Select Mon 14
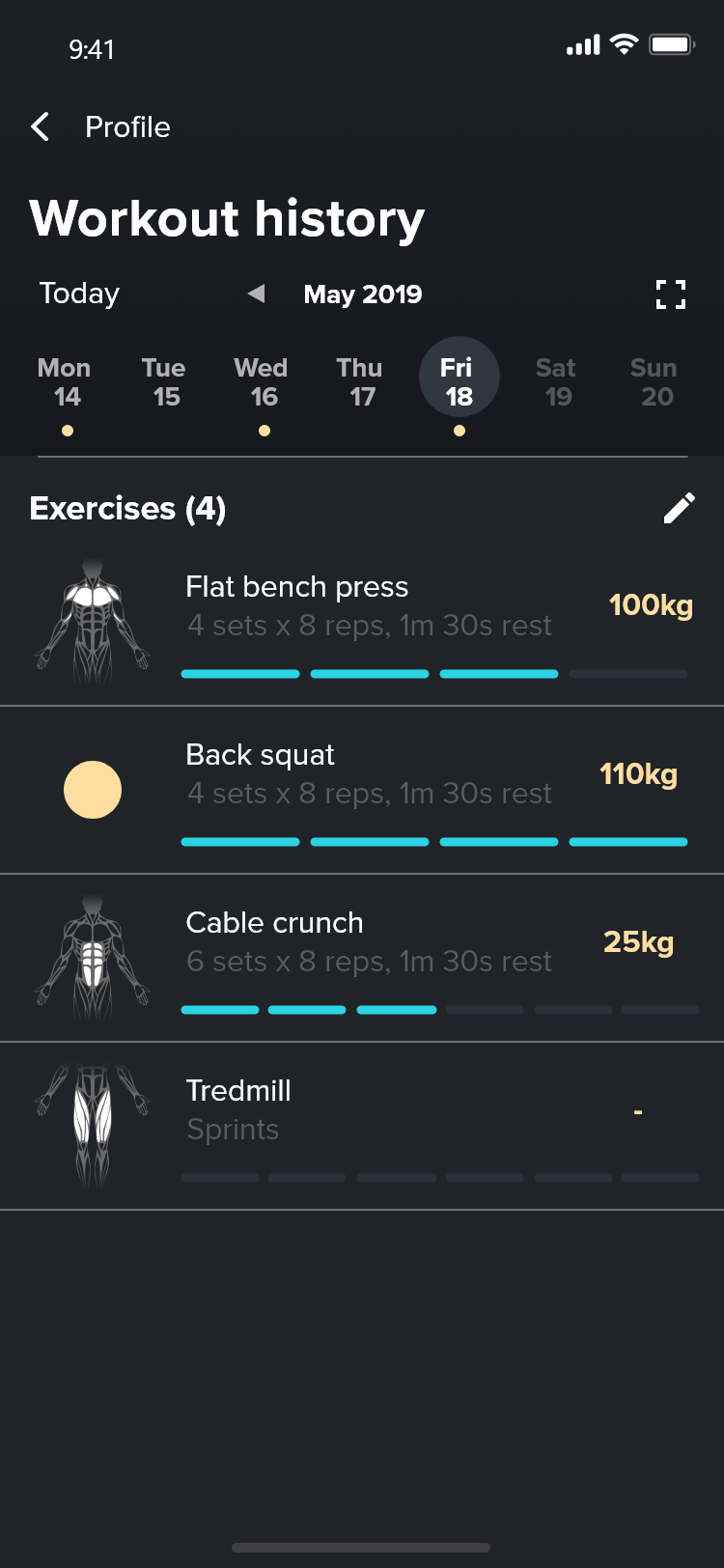Image resolution: width=724 pixels, height=1568 pixels. pyautogui.click(x=66, y=383)
